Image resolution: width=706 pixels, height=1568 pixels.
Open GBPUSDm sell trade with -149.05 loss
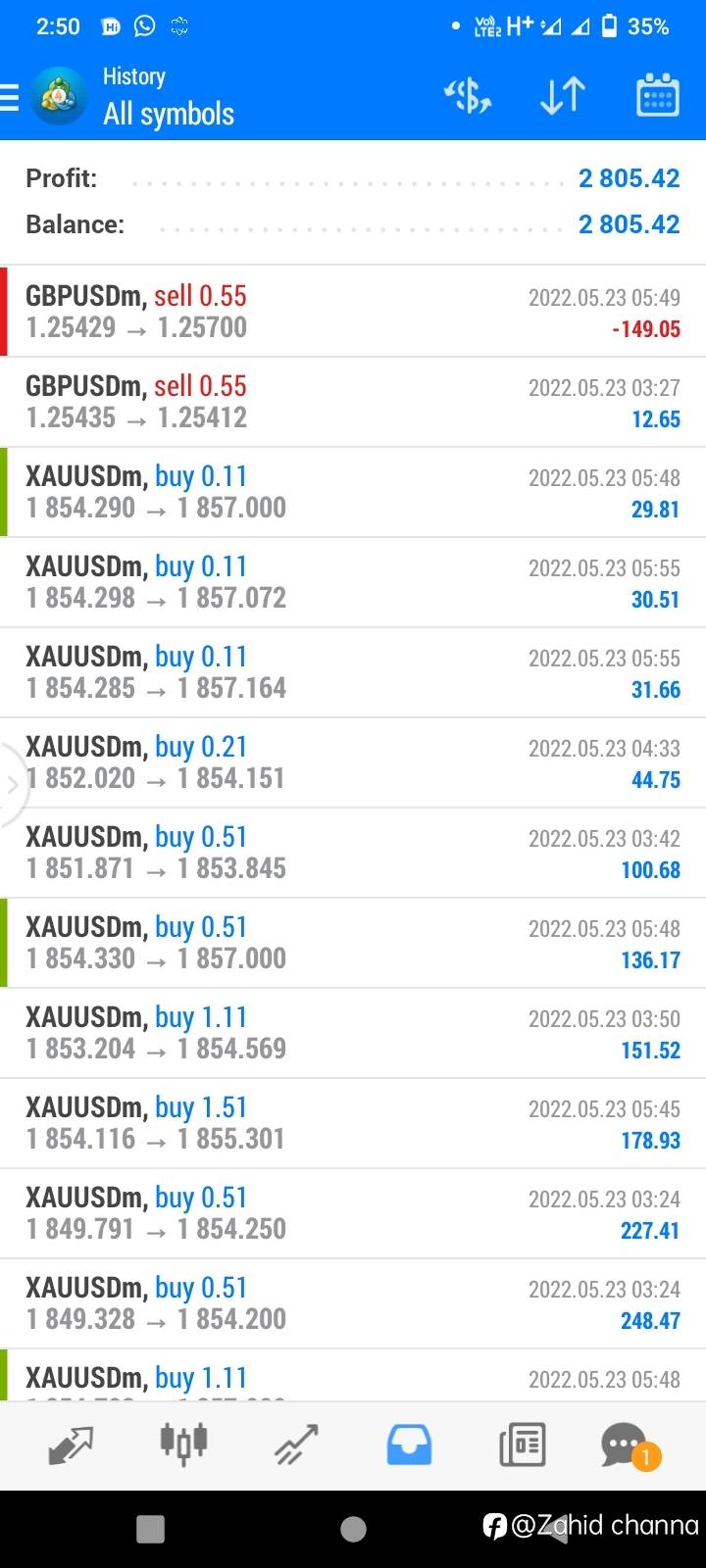tap(353, 312)
